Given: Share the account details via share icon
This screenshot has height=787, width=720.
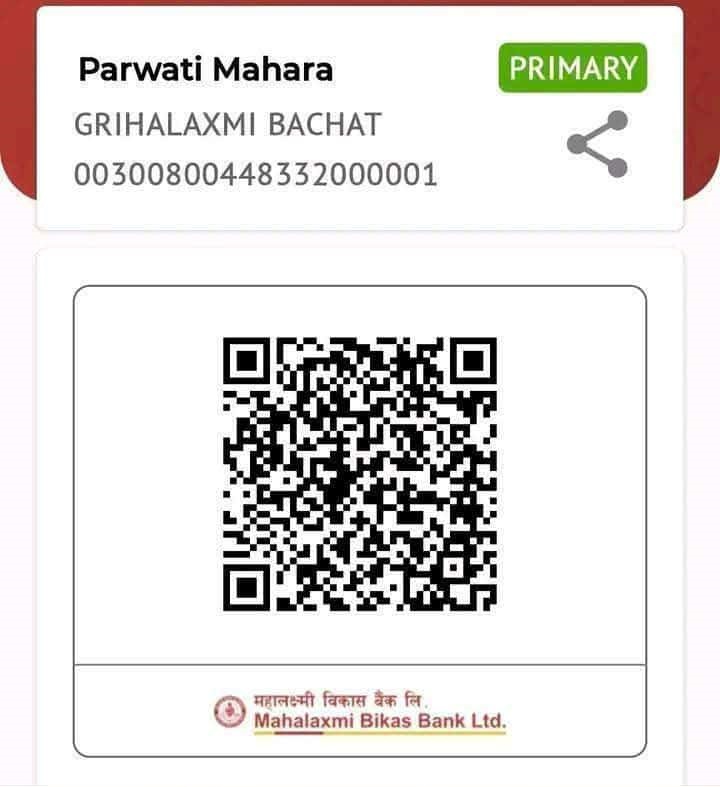Looking at the screenshot, I should [x=598, y=144].
